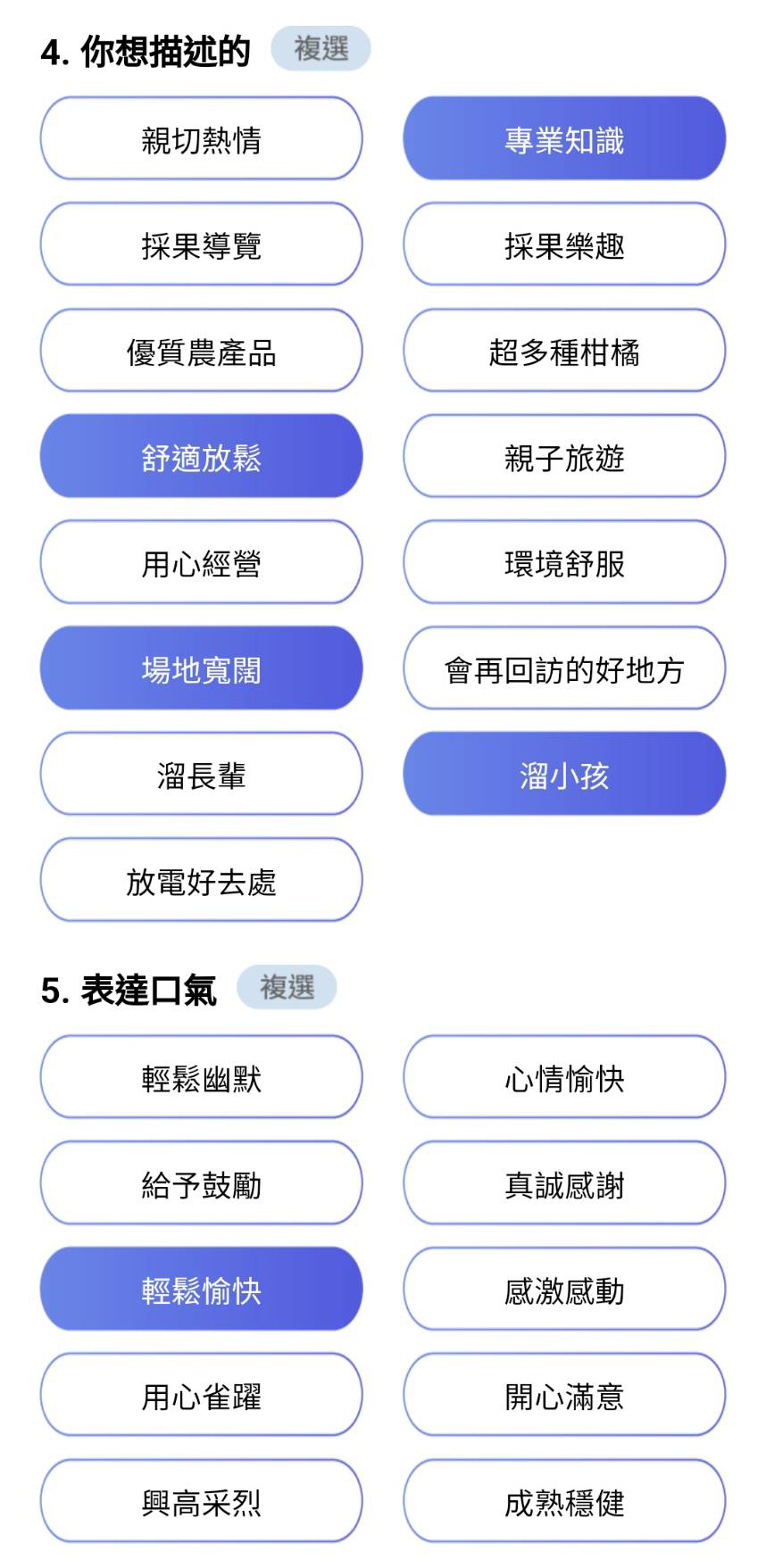This screenshot has height=1568, width=766.
Task: Choose the 採果導覽 option
Action: click(x=201, y=245)
